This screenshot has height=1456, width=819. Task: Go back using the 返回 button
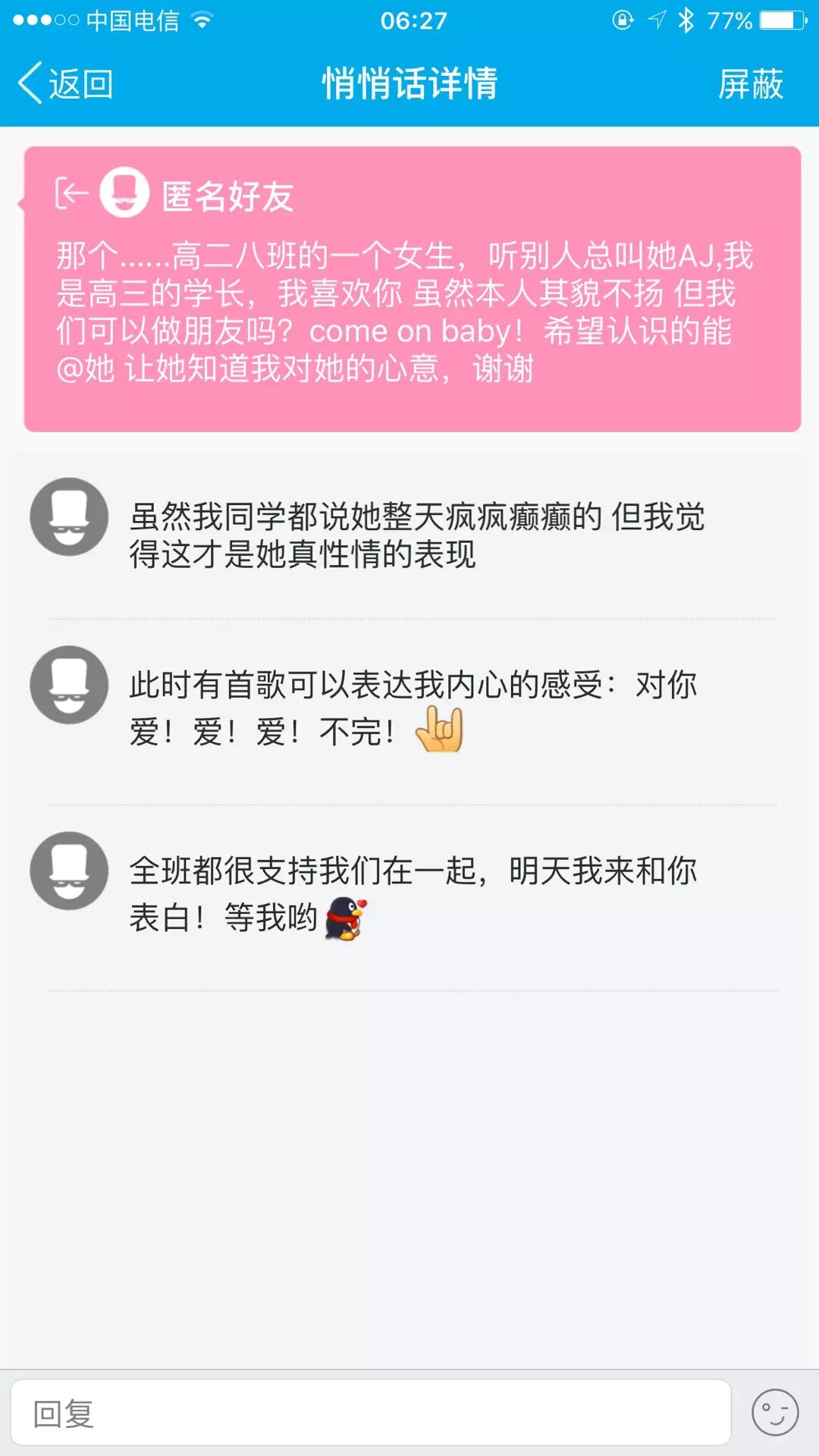click(x=66, y=83)
